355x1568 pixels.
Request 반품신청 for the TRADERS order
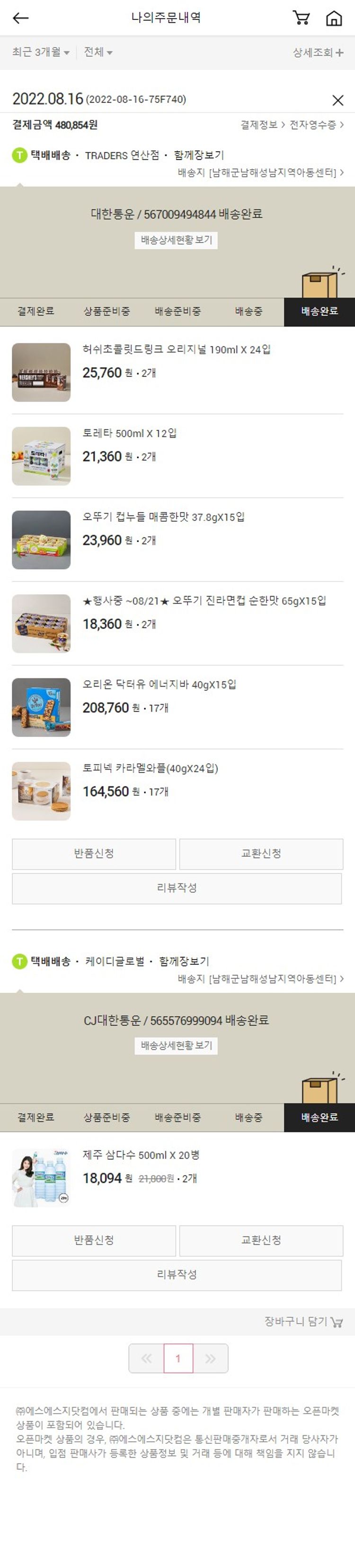pos(94,853)
